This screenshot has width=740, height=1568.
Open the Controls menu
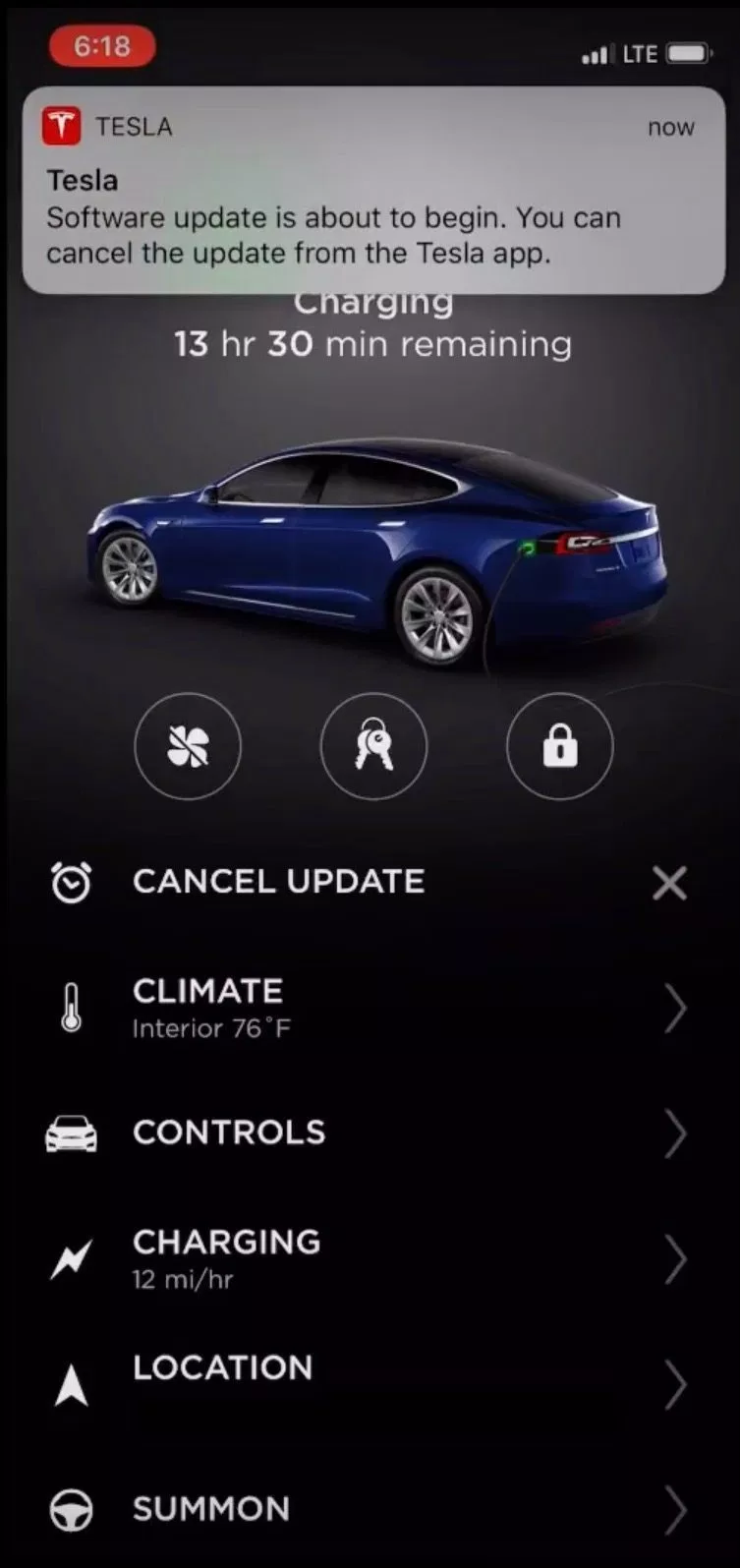pyautogui.click(x=370, y=1133)
